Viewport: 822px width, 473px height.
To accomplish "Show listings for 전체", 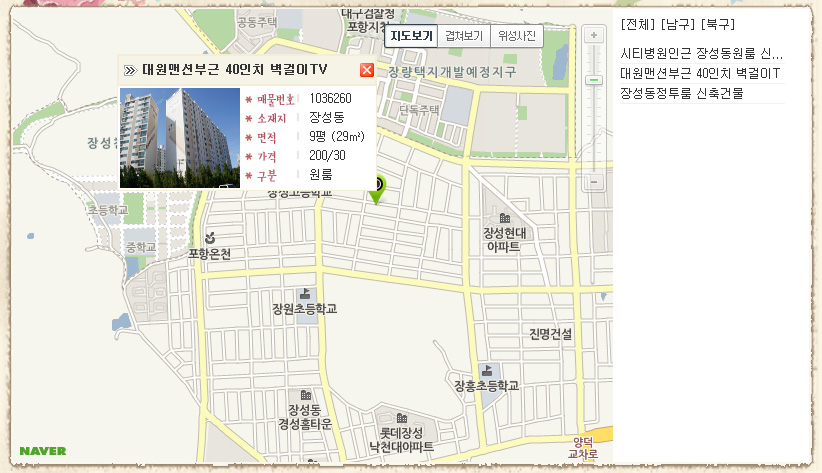I will click(637, 23).
